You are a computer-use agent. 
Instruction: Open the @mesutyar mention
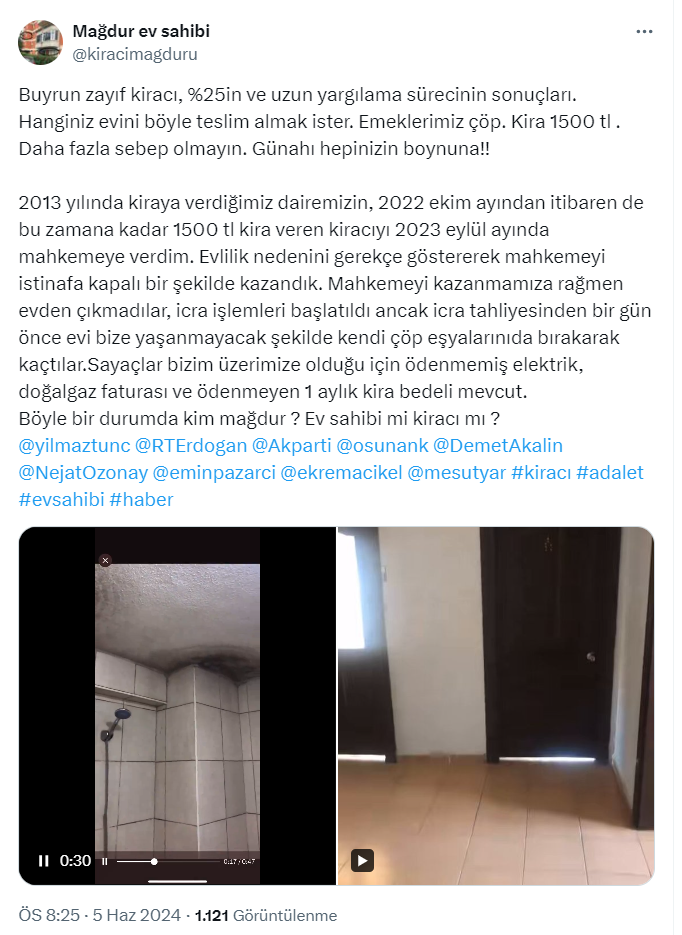[x=455, y=472]
